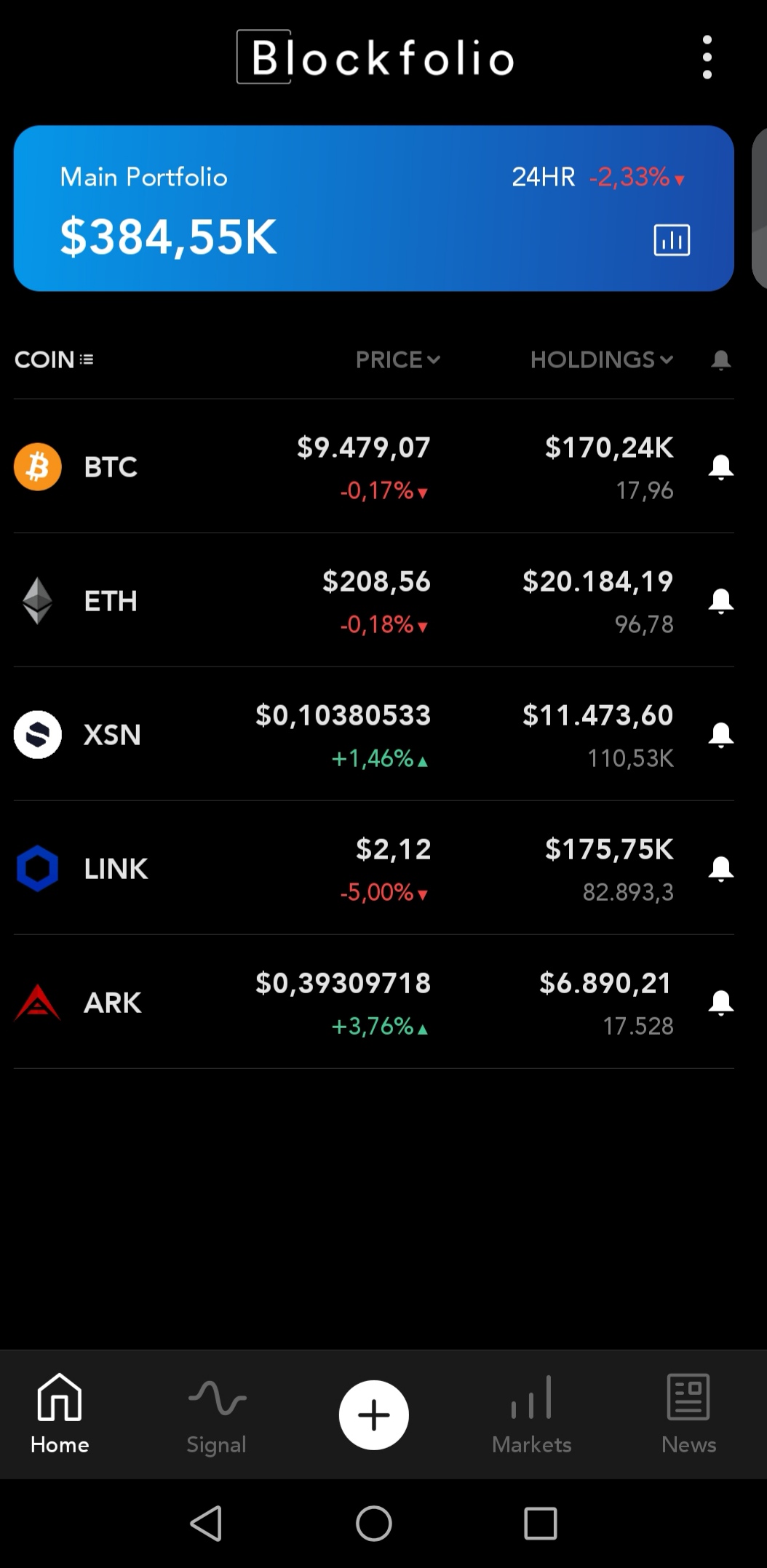Image resolution: width=767 pixels, height=1568 pixels.
Task: Switch to the Signal tab
Action: tap(217, 1415)
